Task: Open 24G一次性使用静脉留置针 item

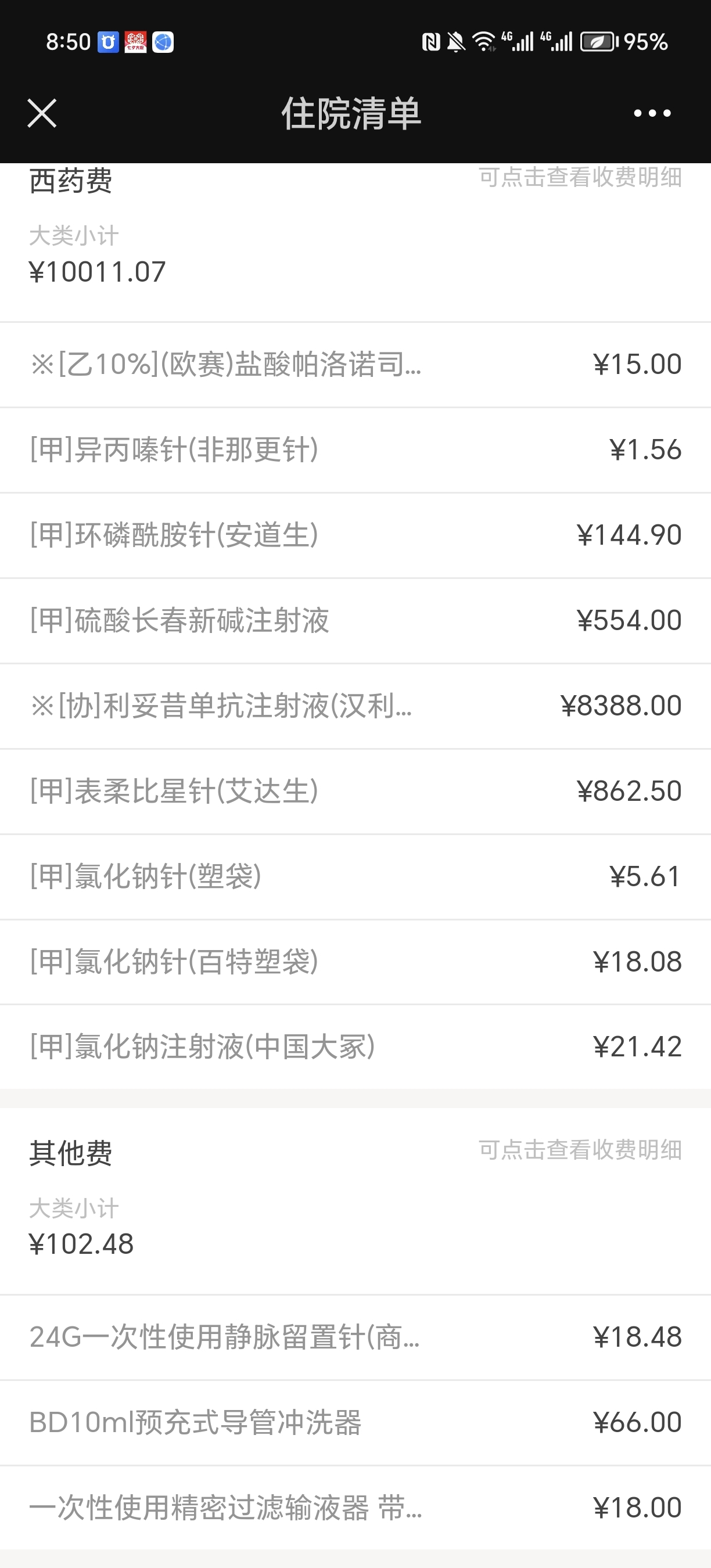Action: coord(355,1337)
